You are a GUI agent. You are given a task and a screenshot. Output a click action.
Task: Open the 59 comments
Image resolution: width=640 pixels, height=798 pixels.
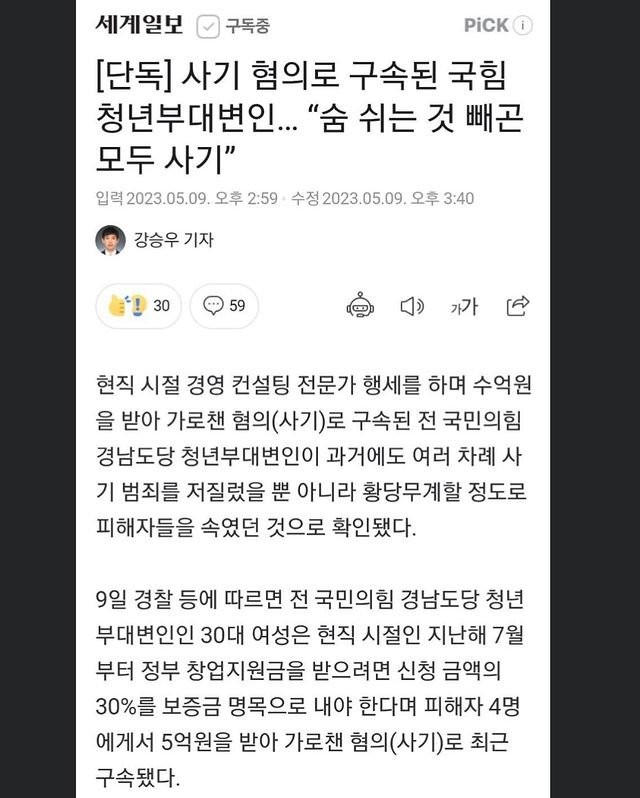(224, 306)
